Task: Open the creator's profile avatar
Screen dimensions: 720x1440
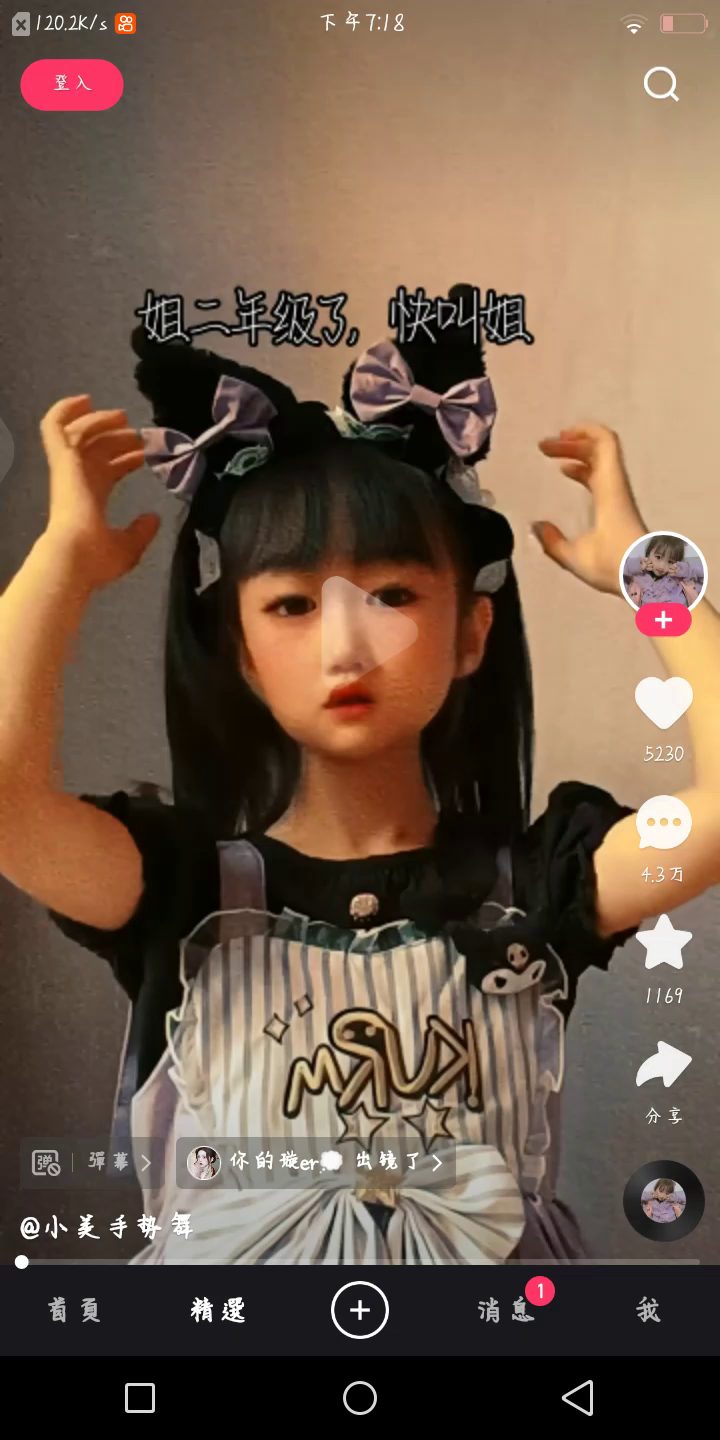Action: coord(663,573)
